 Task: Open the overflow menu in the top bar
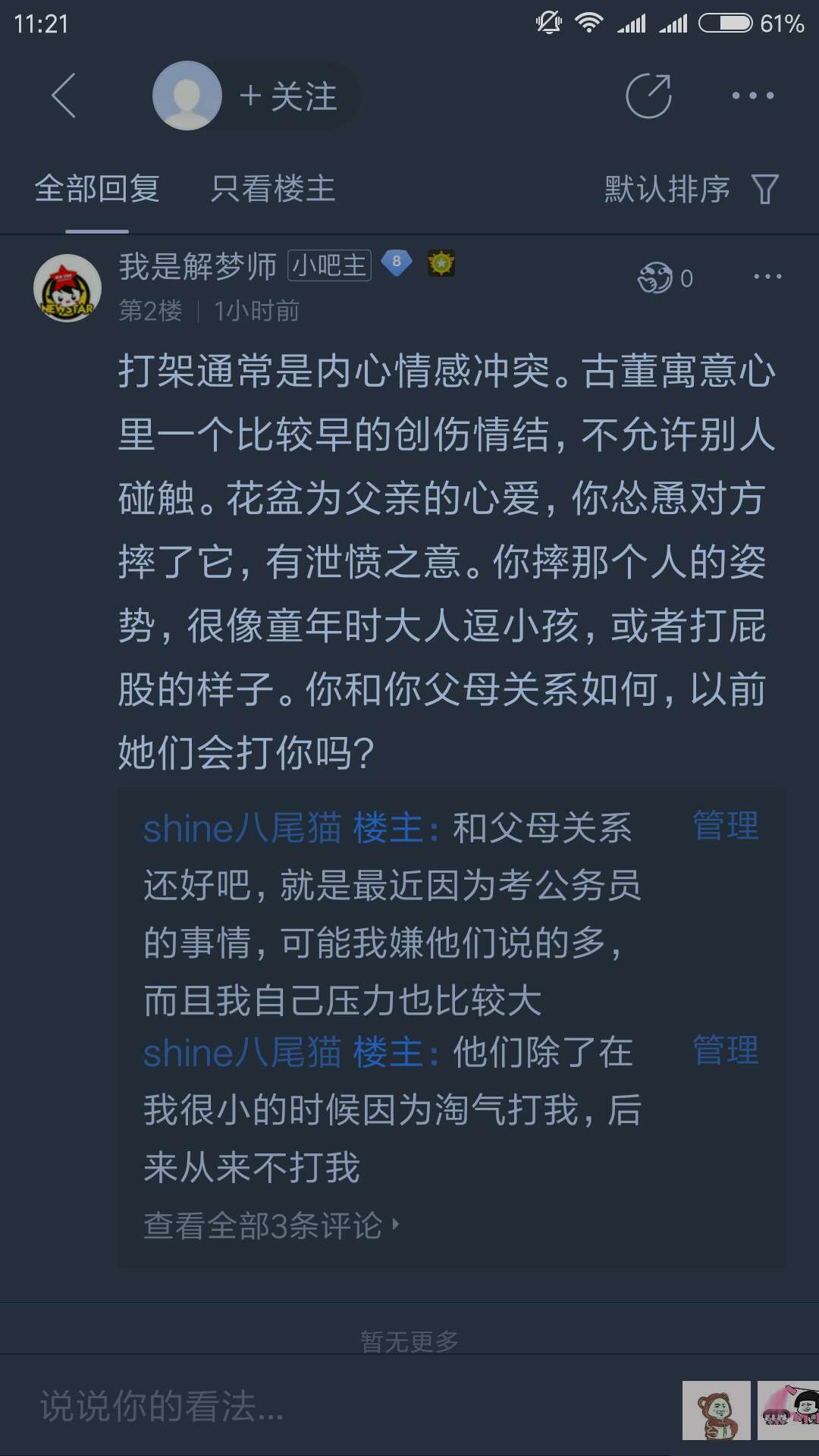click(x=752, y=96)
